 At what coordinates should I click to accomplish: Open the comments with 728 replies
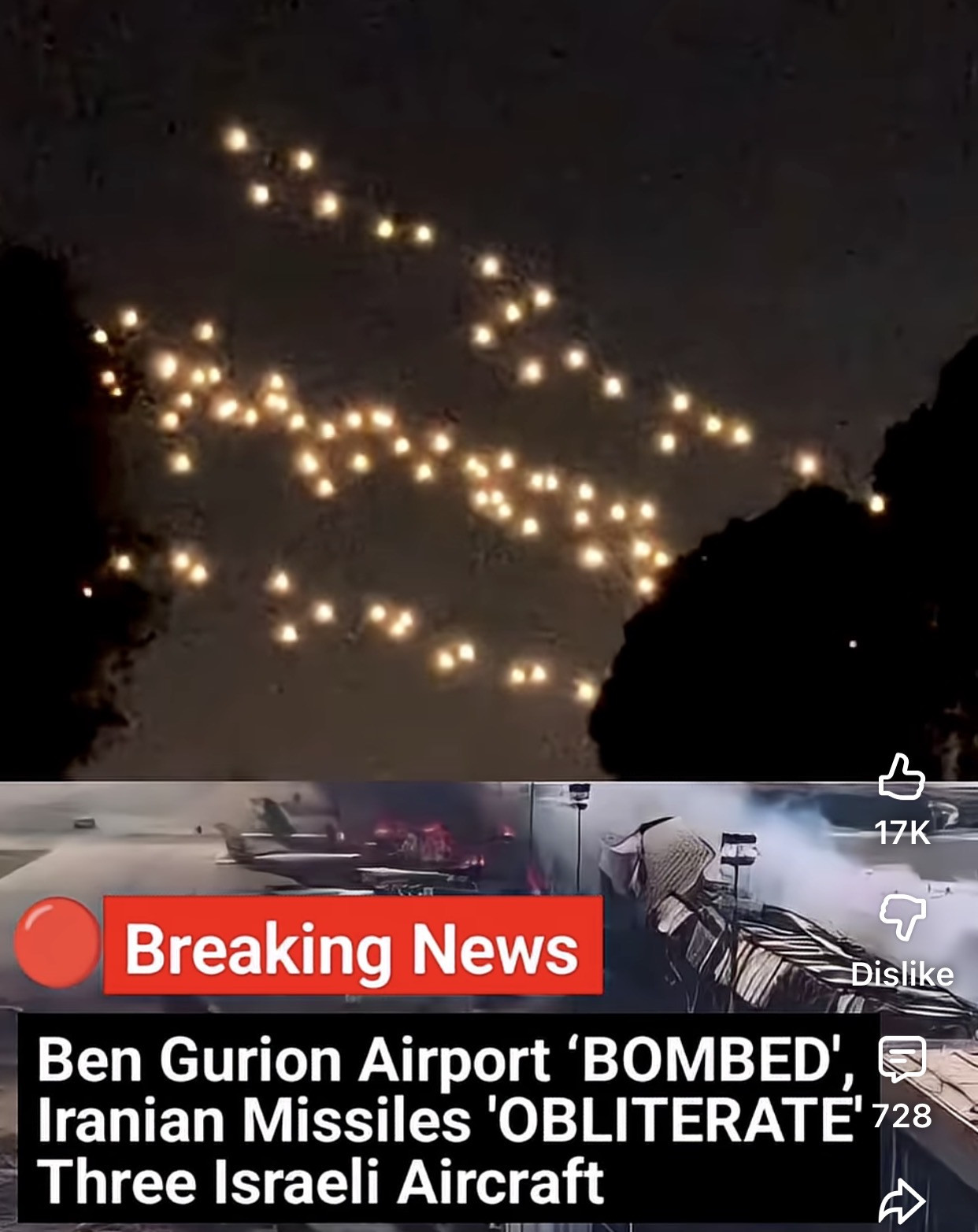[902, 1059]
